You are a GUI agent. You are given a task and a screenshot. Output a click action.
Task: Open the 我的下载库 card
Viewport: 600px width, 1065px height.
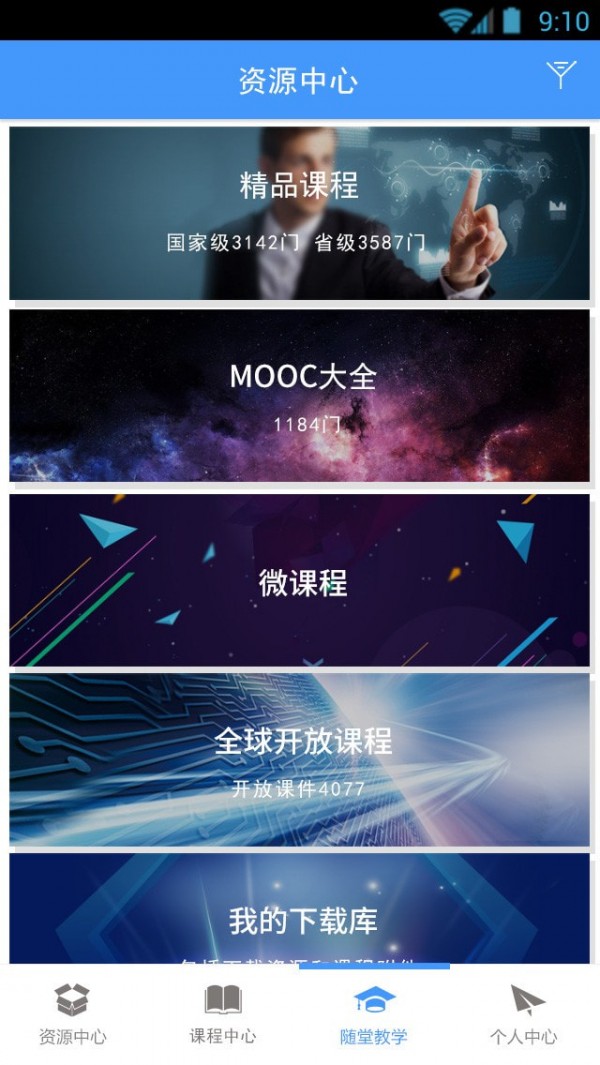tap(300, 908)
